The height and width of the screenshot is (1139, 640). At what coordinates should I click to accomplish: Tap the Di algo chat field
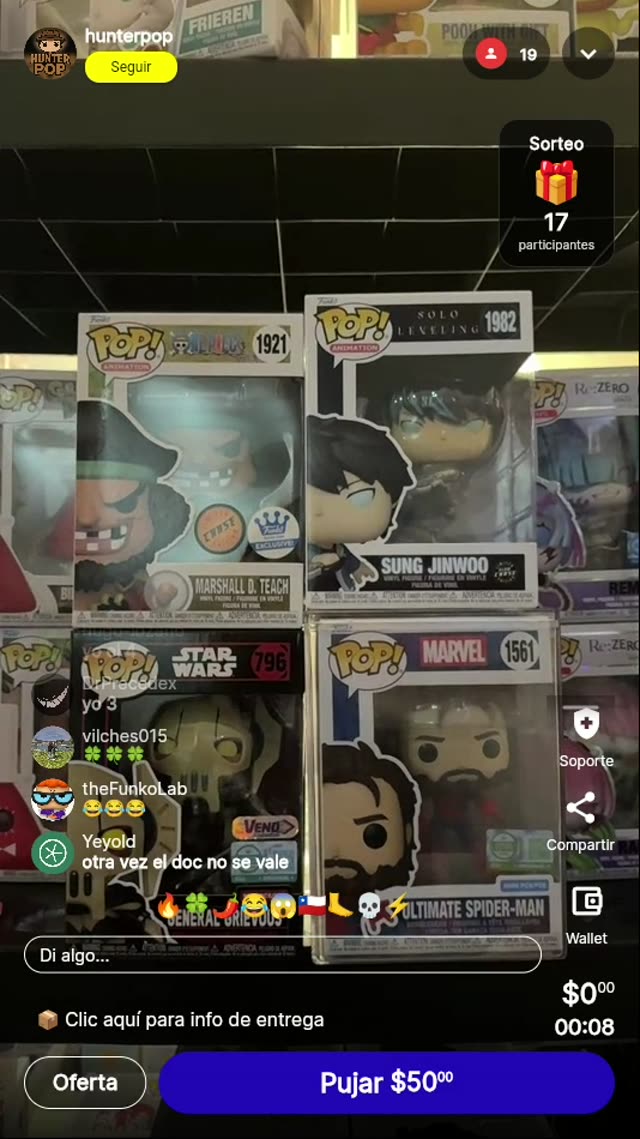(x=282, y=955)
